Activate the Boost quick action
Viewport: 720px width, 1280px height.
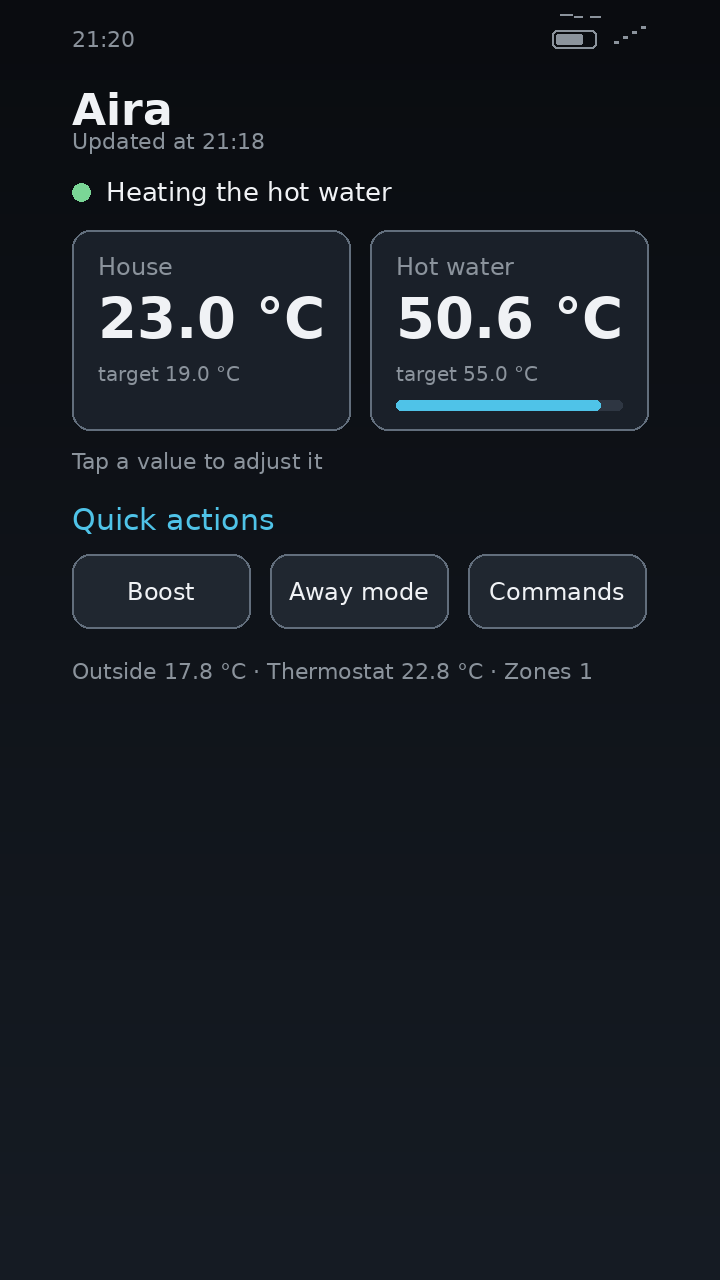click(161, 591)
